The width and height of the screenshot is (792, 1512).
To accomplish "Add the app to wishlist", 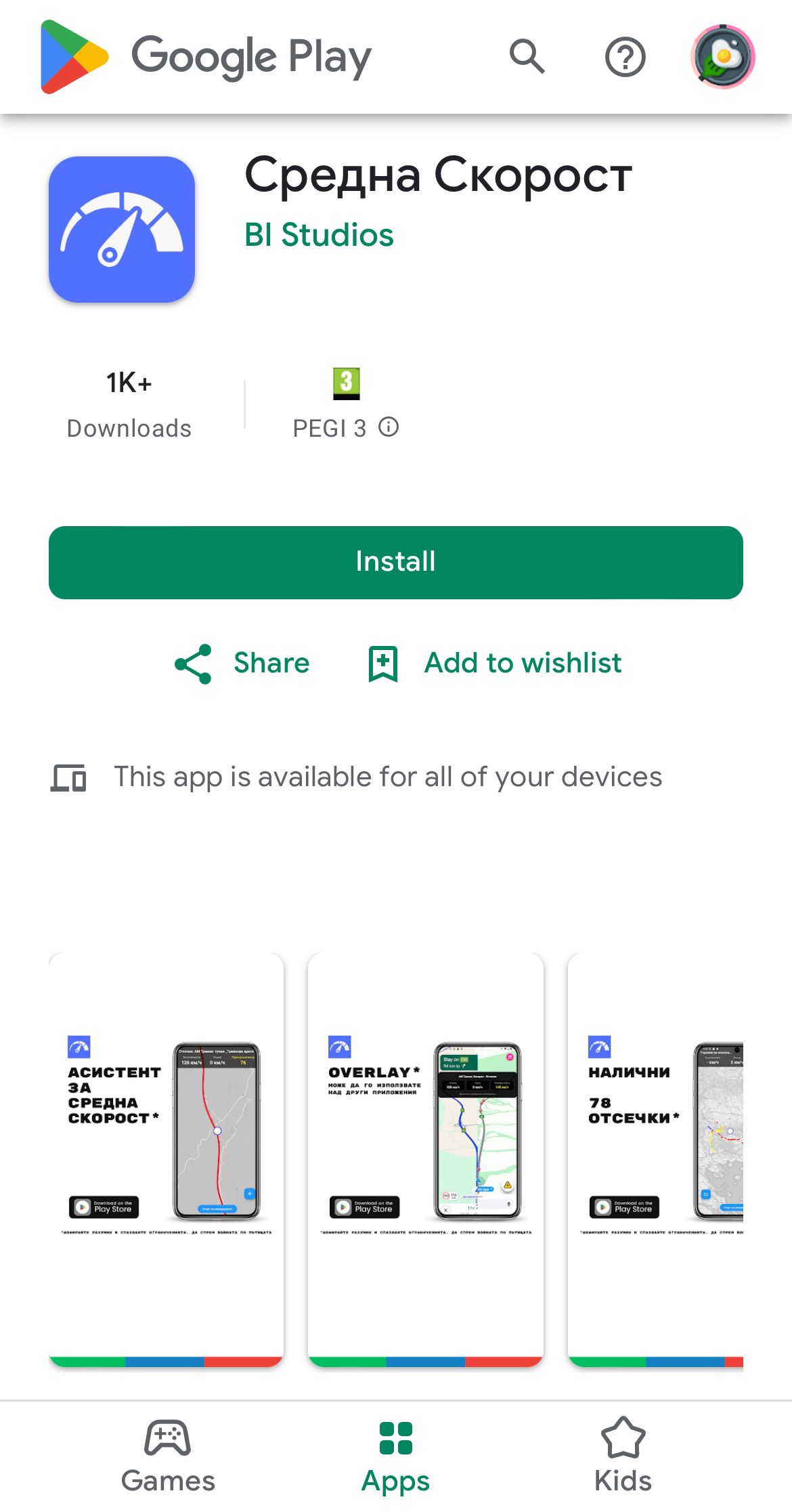I will (x=495, y=663).
